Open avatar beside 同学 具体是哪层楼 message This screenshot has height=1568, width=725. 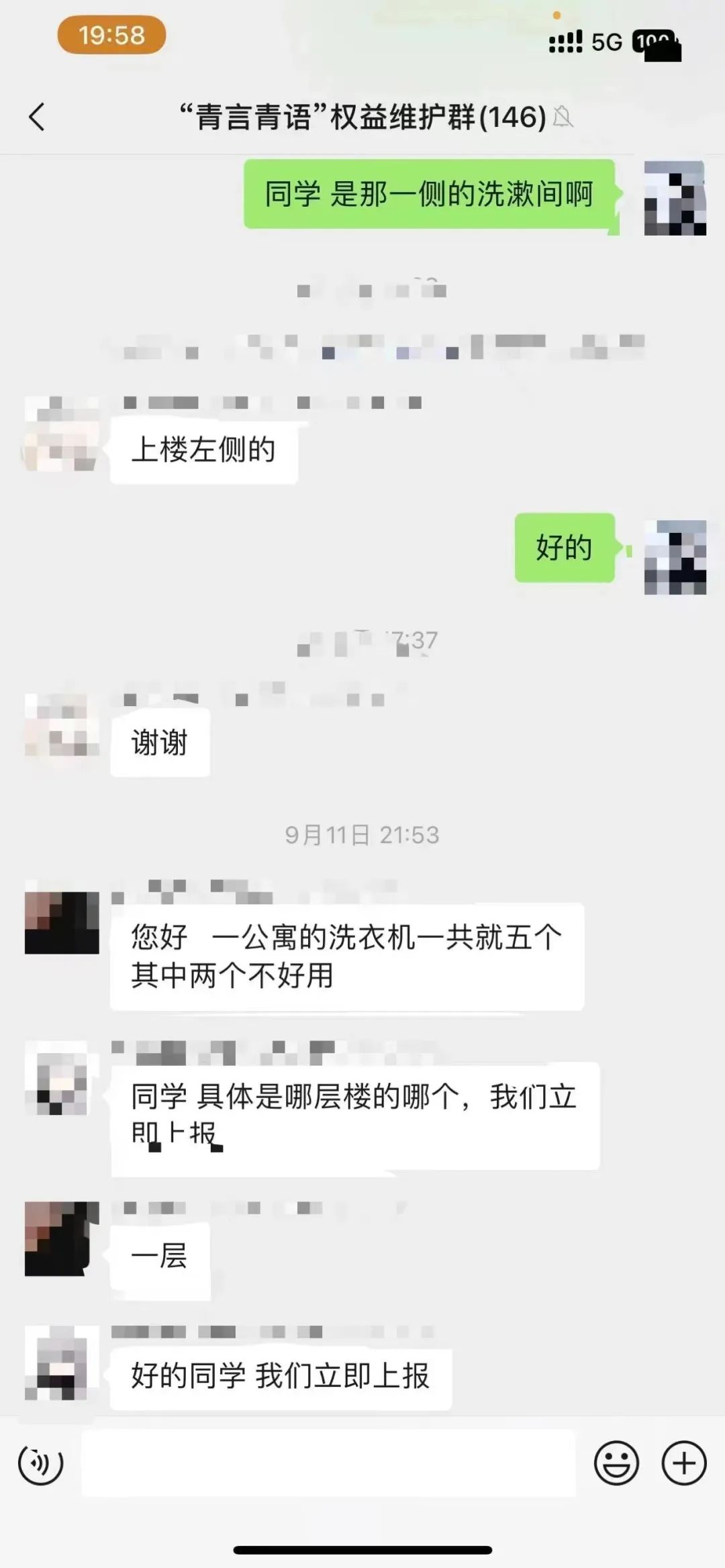click(x=62, y=1078)
